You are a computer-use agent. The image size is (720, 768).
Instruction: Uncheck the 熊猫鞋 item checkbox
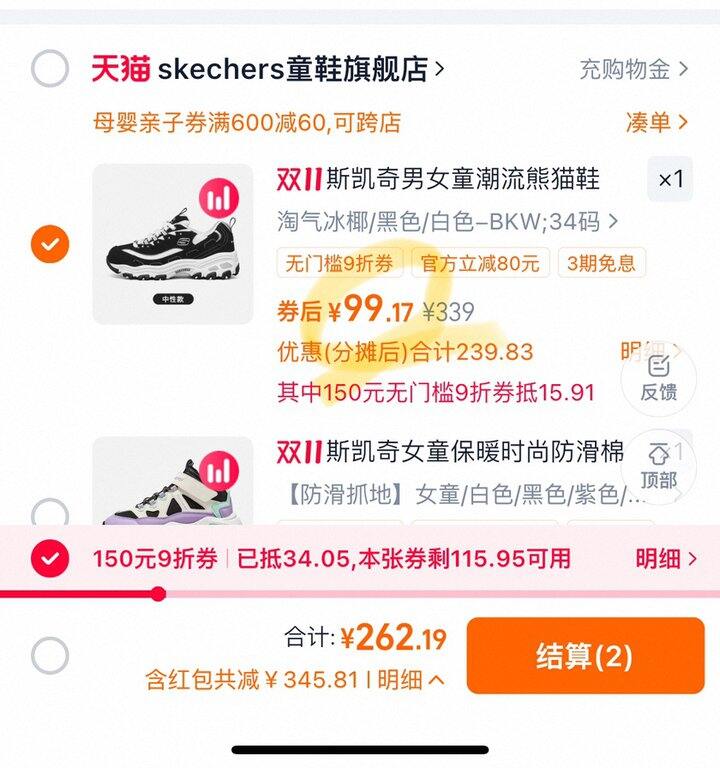pyautogui.click(x=50, y=243)
